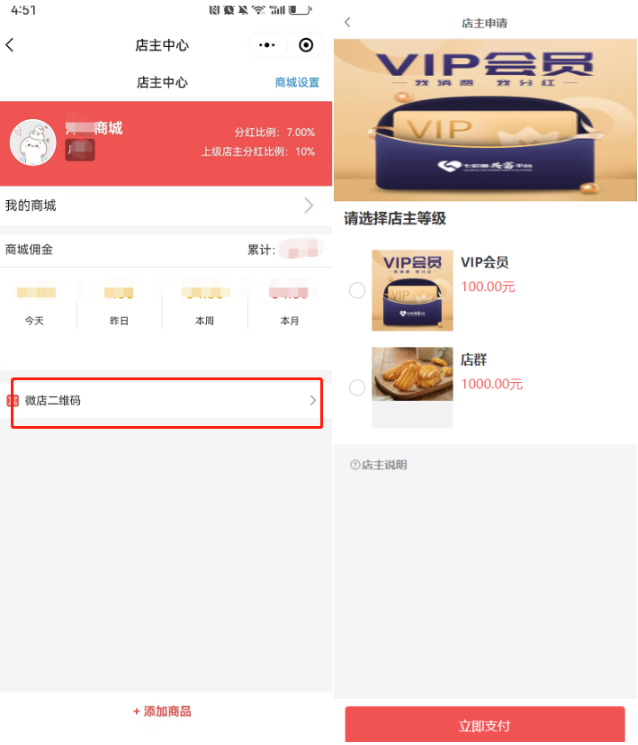Go back from the 店主中心 page
Viewport: 638px width, 745px height.
coord(11,45)
